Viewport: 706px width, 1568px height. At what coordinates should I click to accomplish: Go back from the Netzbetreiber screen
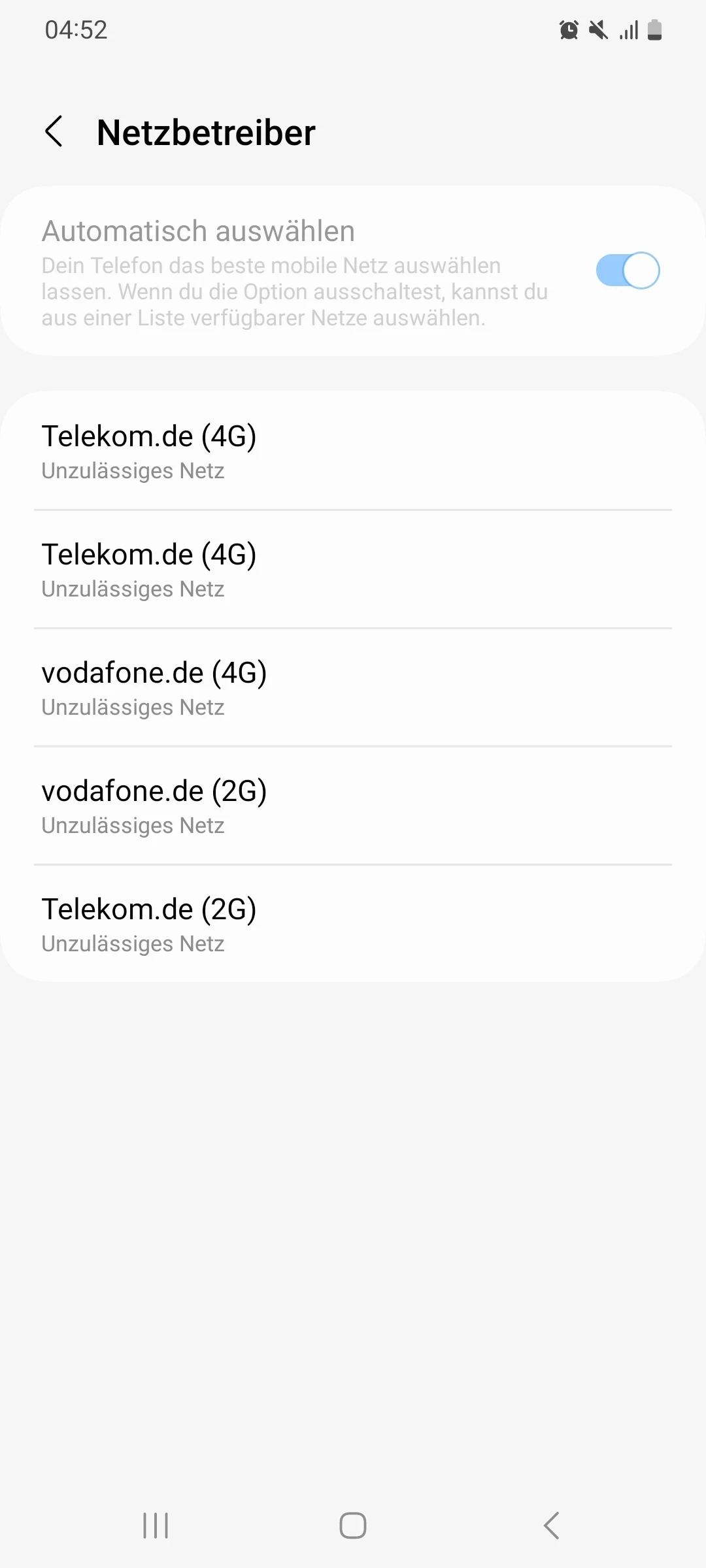click(x=54, y=132)
